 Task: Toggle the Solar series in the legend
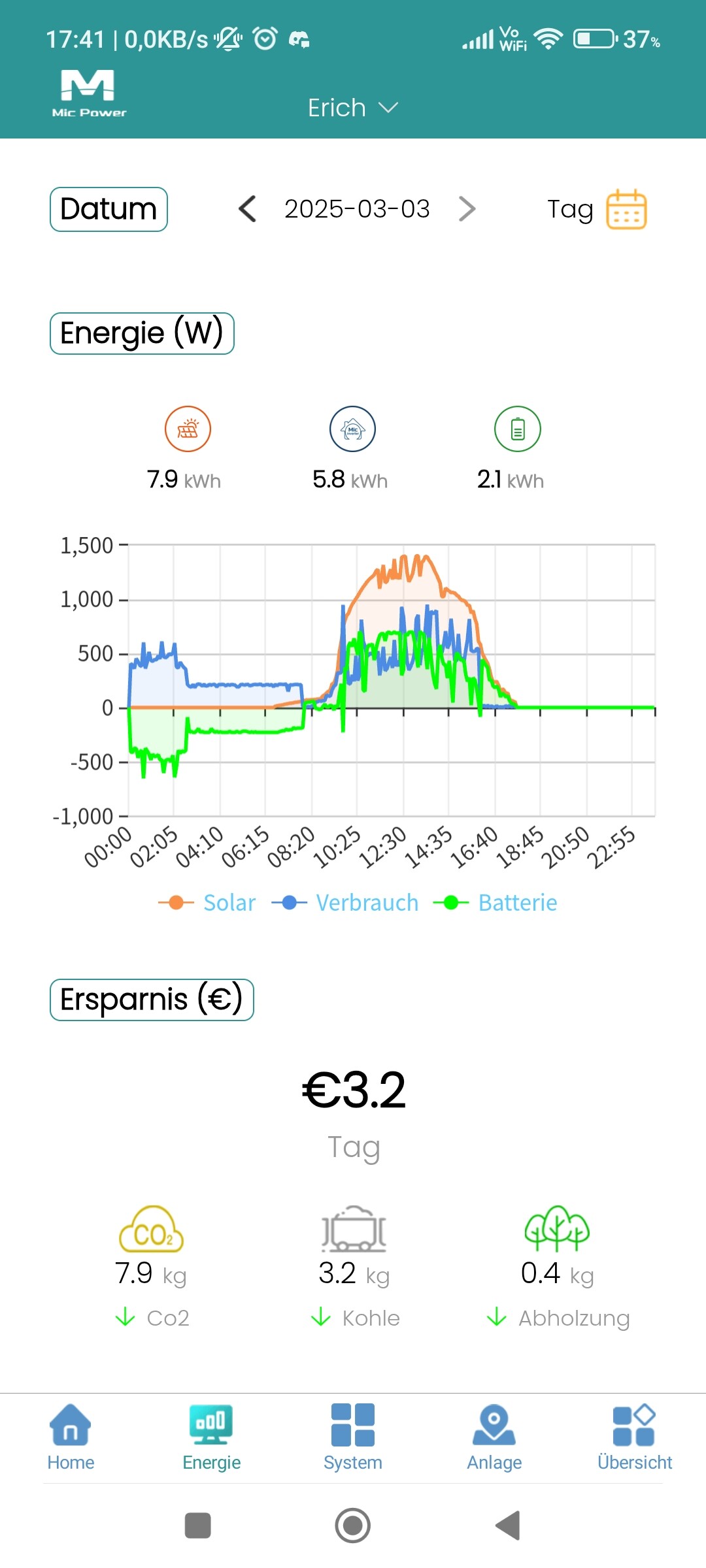point(208,902)
